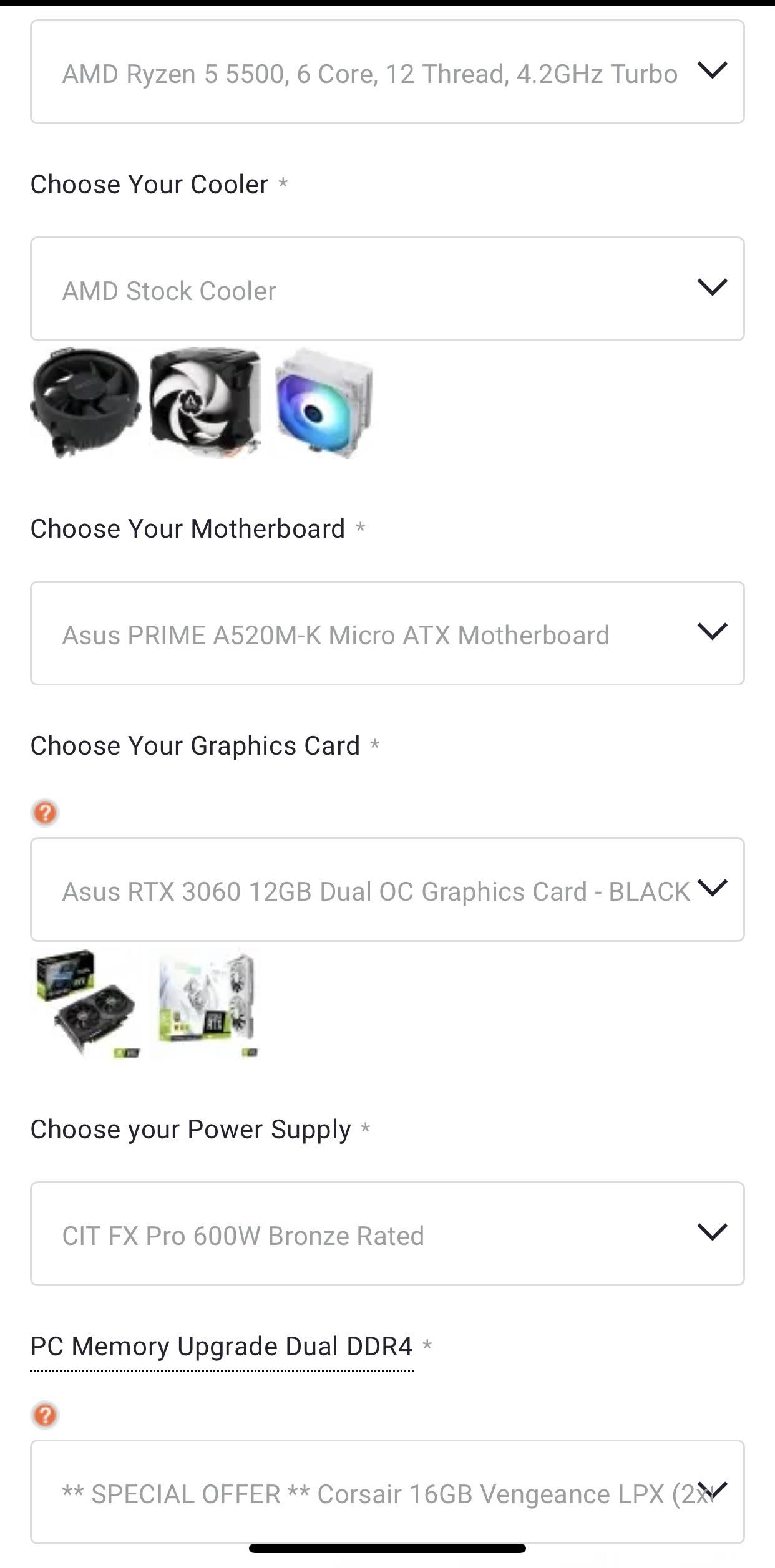775x1568 pixels.
Task: Show help for PC Memory Upgrade
Action: pyautogui.click(x=45, y=1415)
